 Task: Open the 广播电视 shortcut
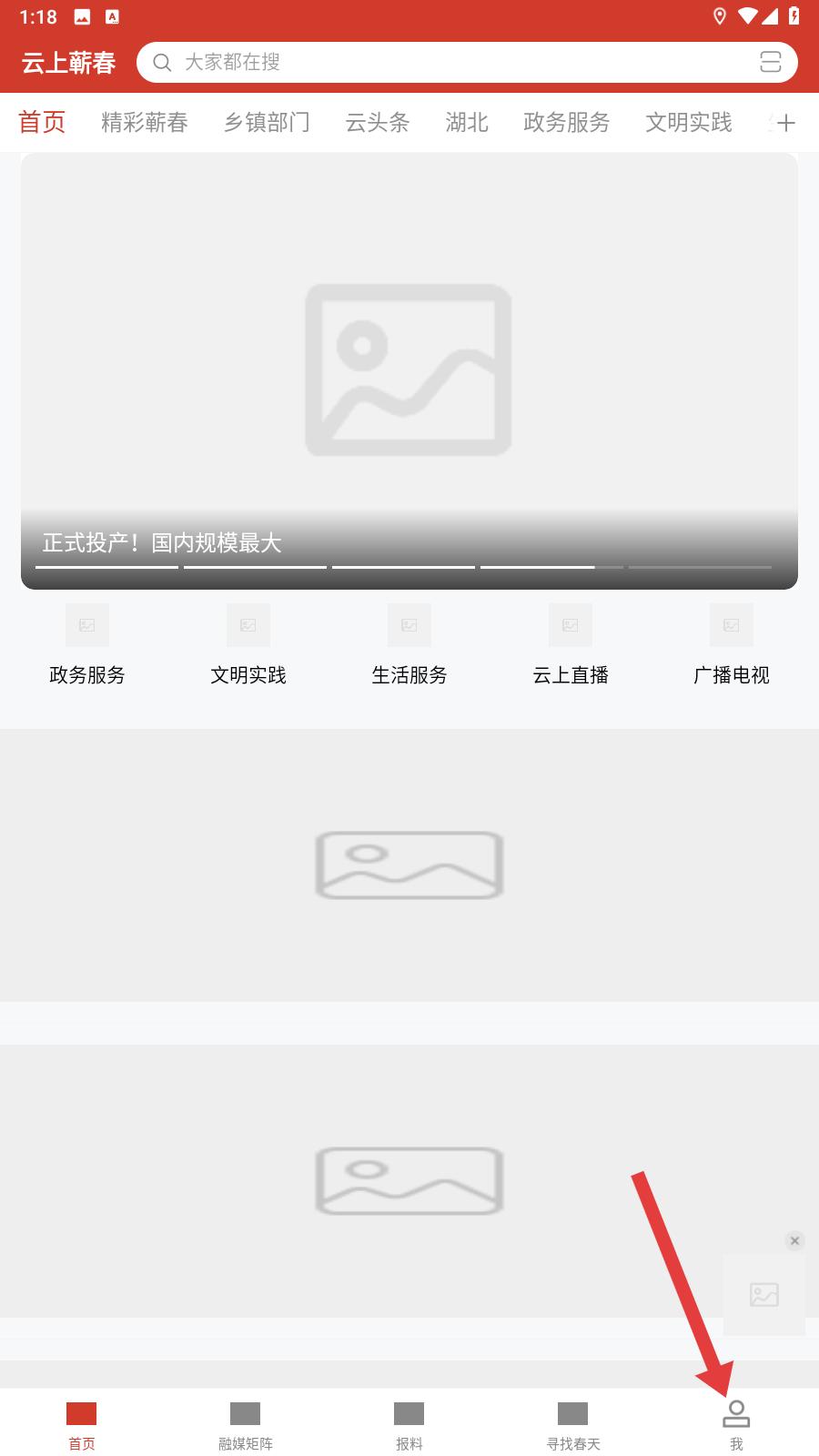732,646
